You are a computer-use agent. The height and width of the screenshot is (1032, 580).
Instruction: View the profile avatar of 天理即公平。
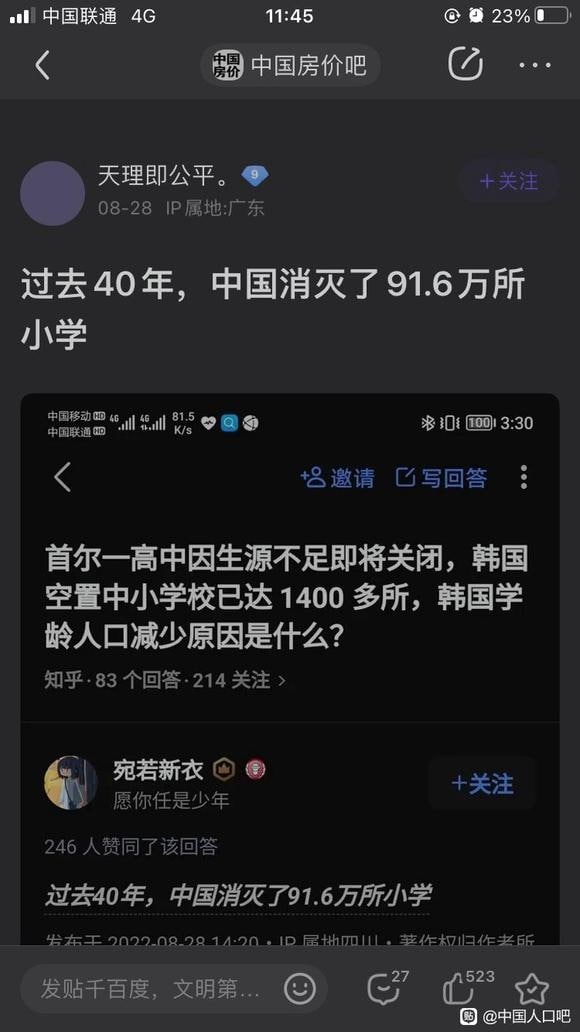(x=53, y=194)
